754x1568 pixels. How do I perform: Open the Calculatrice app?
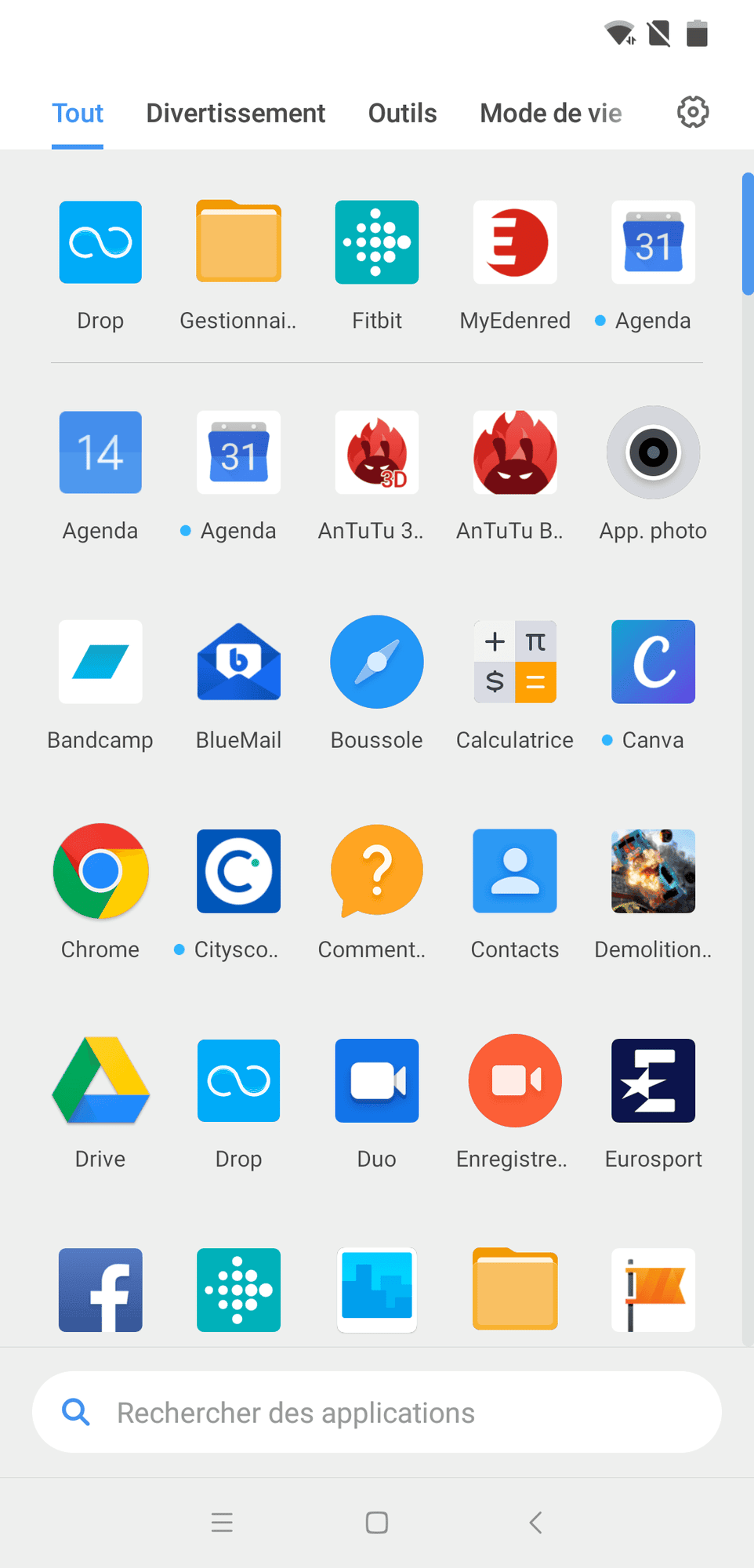point(515,662)
